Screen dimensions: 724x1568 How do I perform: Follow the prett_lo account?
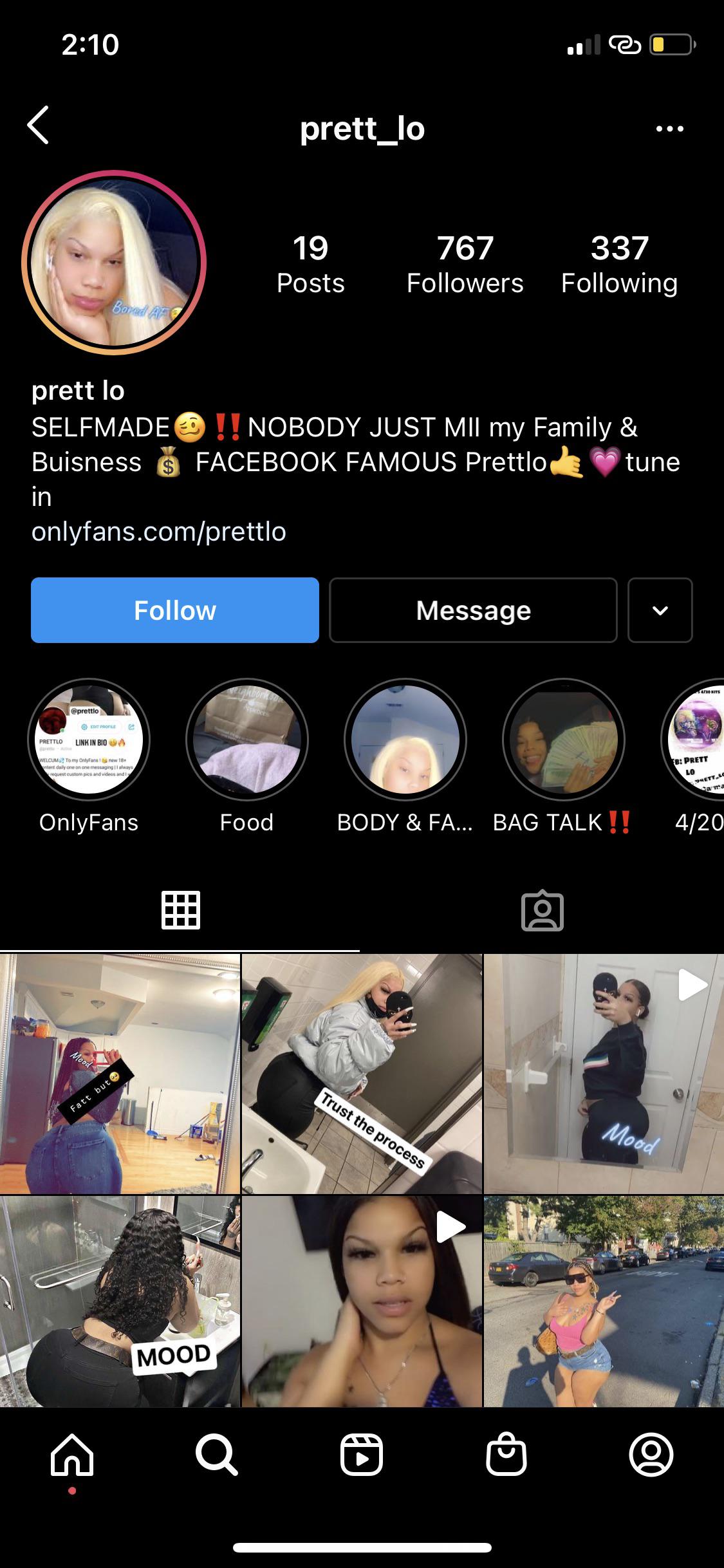[175, 610]
